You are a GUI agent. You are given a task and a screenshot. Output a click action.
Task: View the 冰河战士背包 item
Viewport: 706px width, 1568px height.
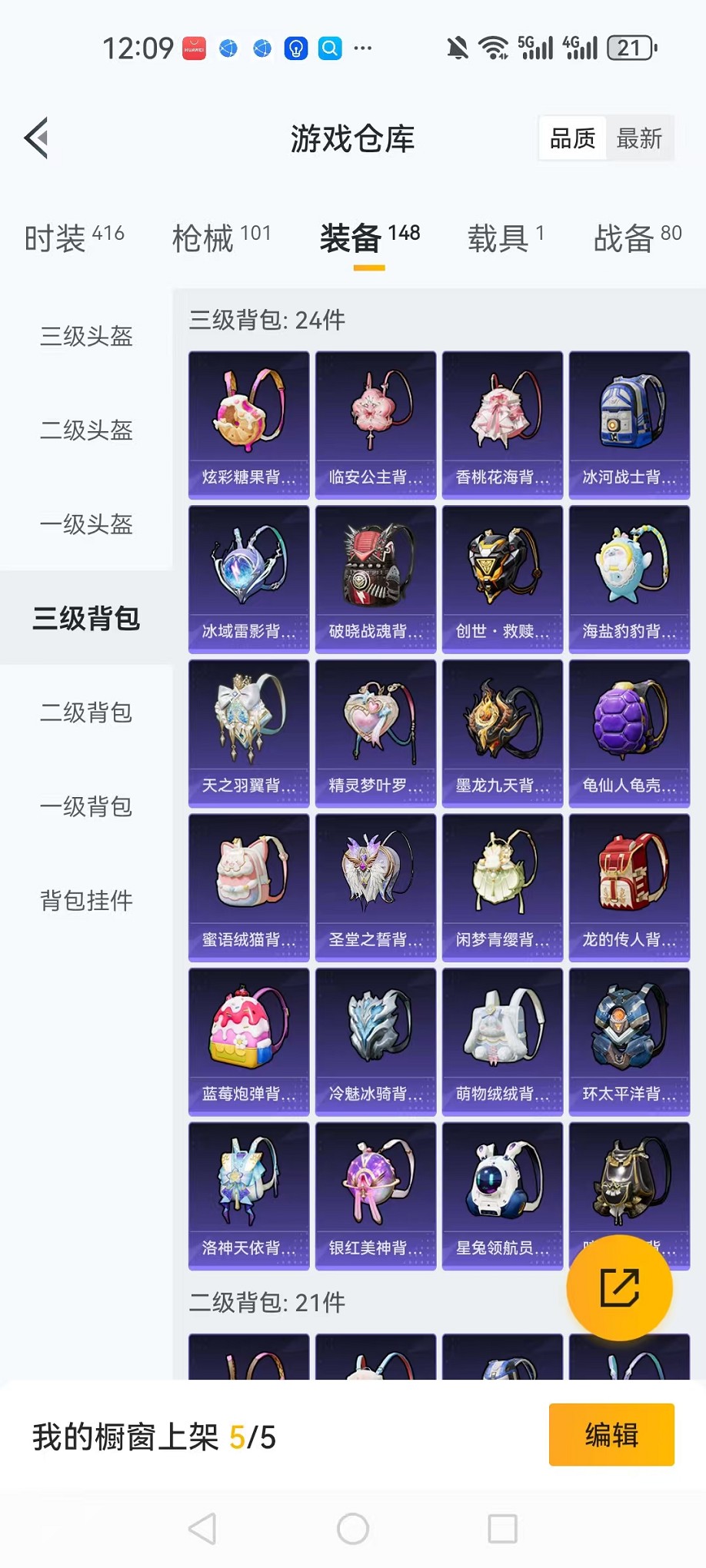click(629, 425)
